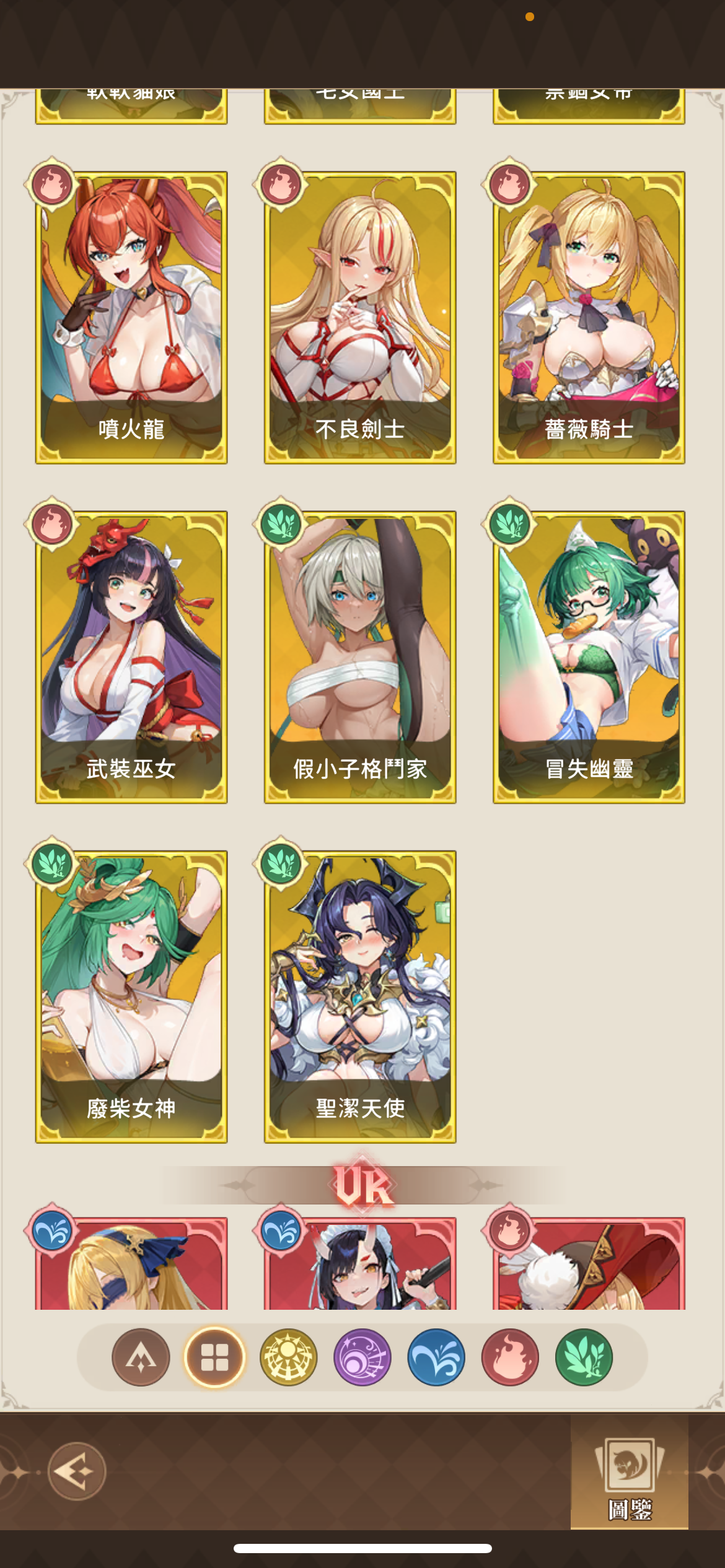Open the 聖潔天使 character card
725x1568 pixels.
click(360, 996)
